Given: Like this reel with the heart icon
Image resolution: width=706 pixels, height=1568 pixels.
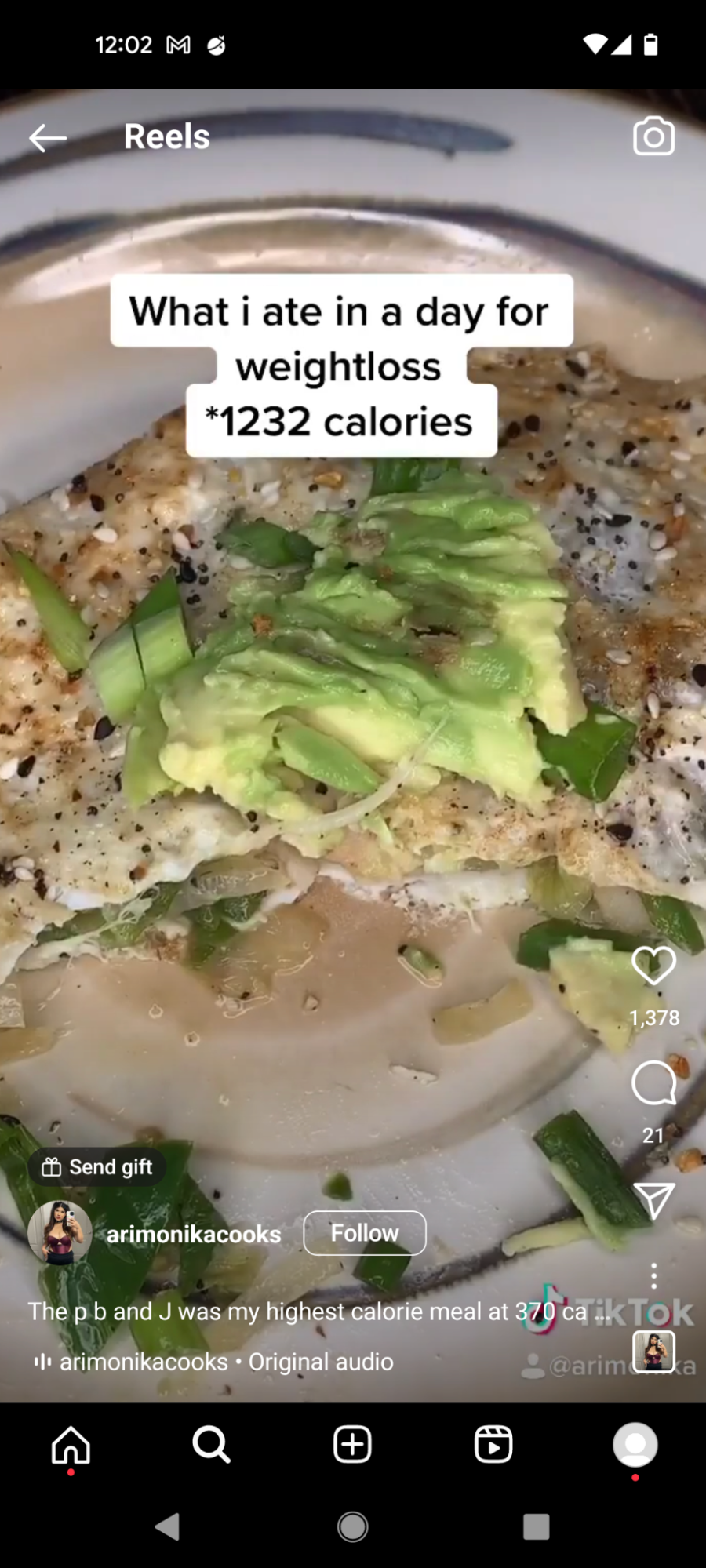Looking at the screenshot, I should (x=653, y=965).
